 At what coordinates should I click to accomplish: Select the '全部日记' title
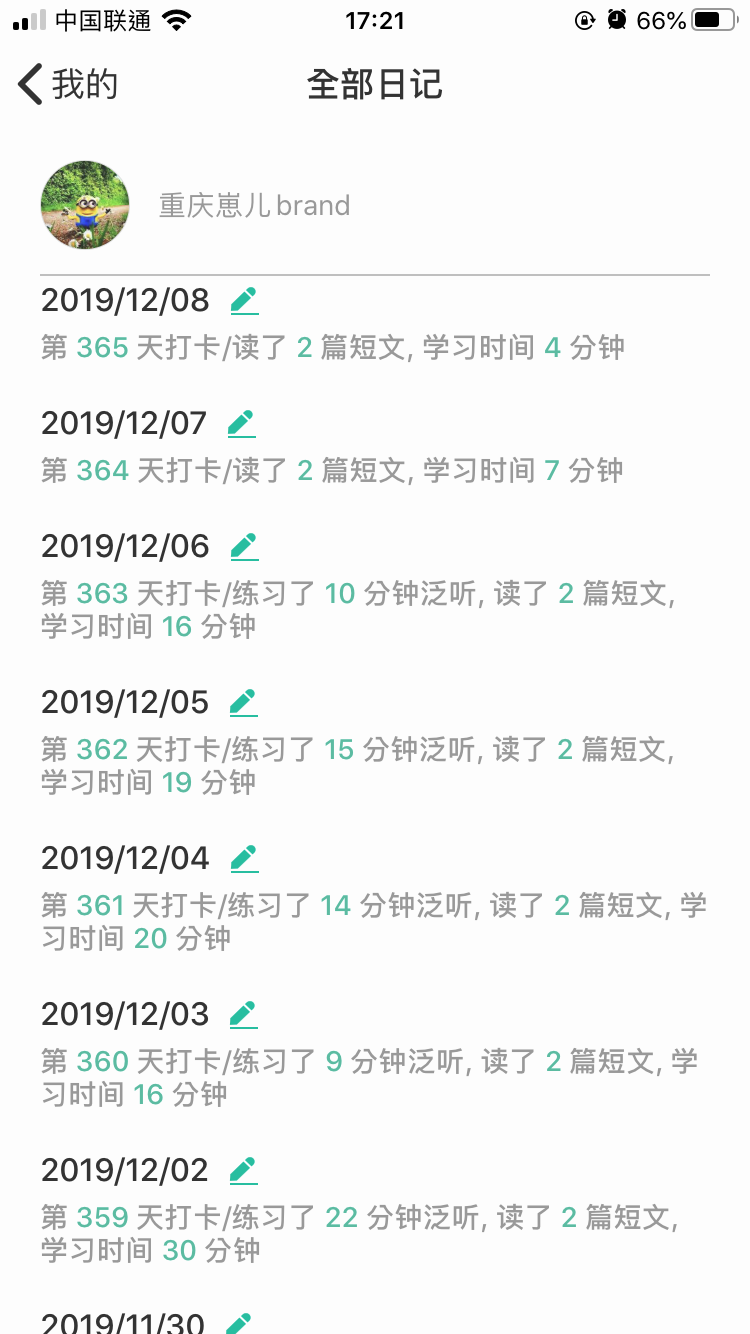tap(375, 85)
